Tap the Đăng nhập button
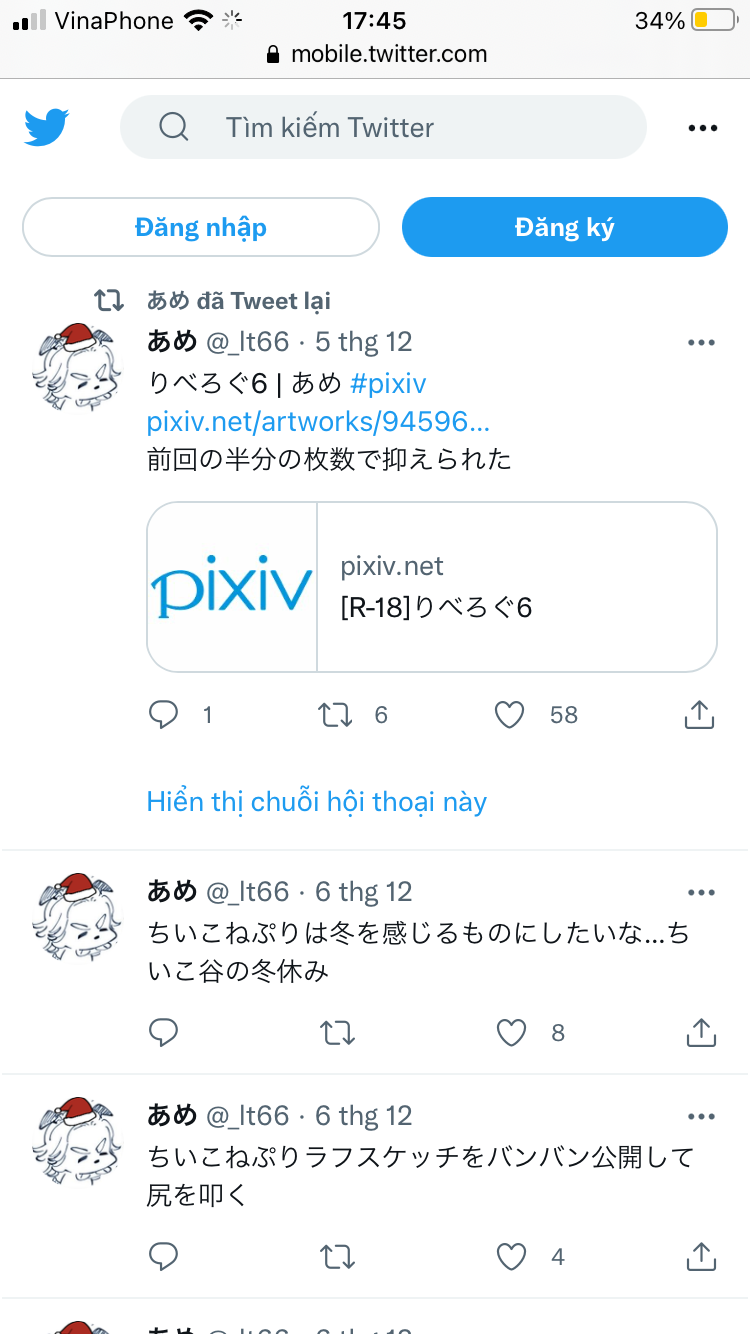 (x=201, y=227)
